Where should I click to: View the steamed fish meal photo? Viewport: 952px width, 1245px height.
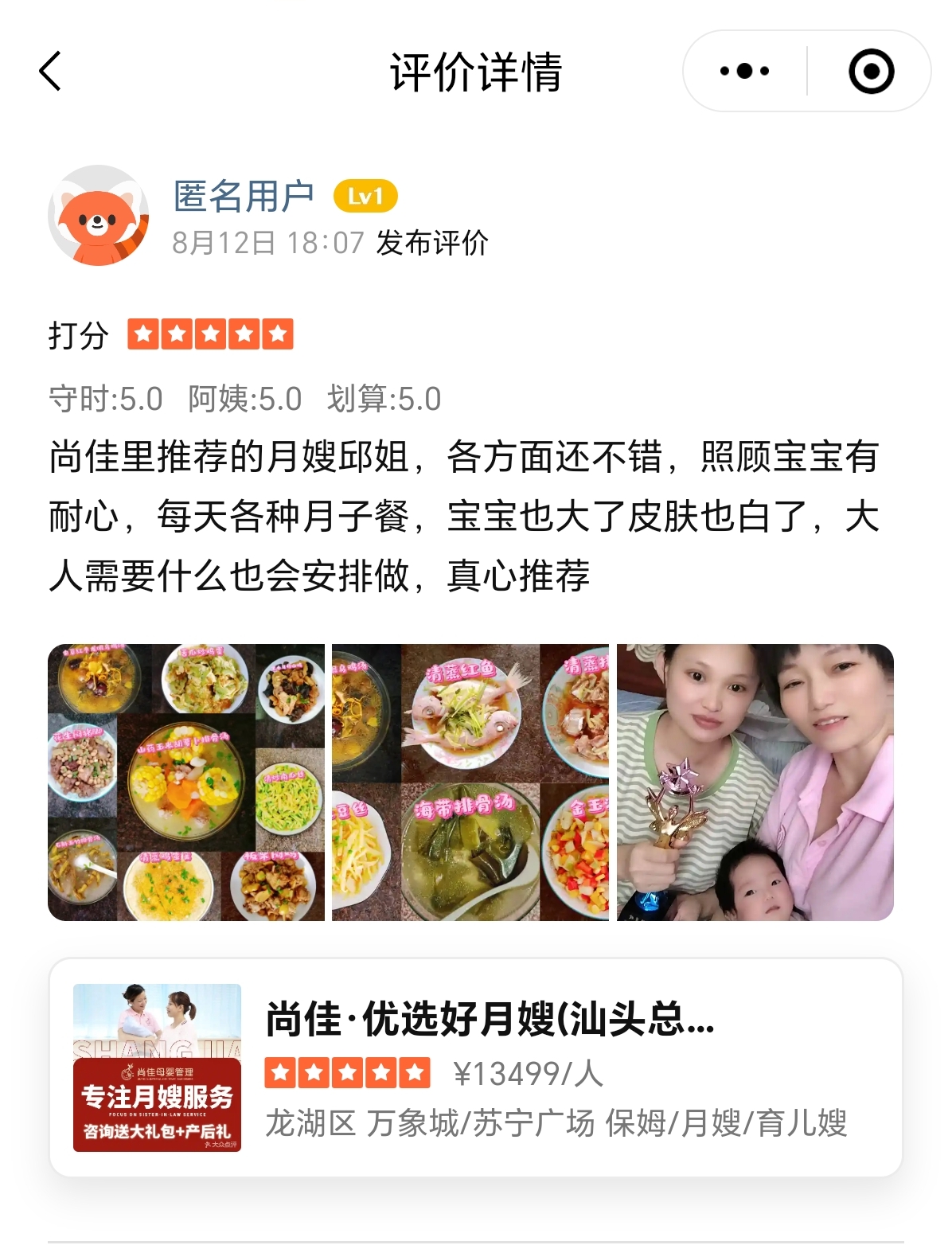[470, 783]
